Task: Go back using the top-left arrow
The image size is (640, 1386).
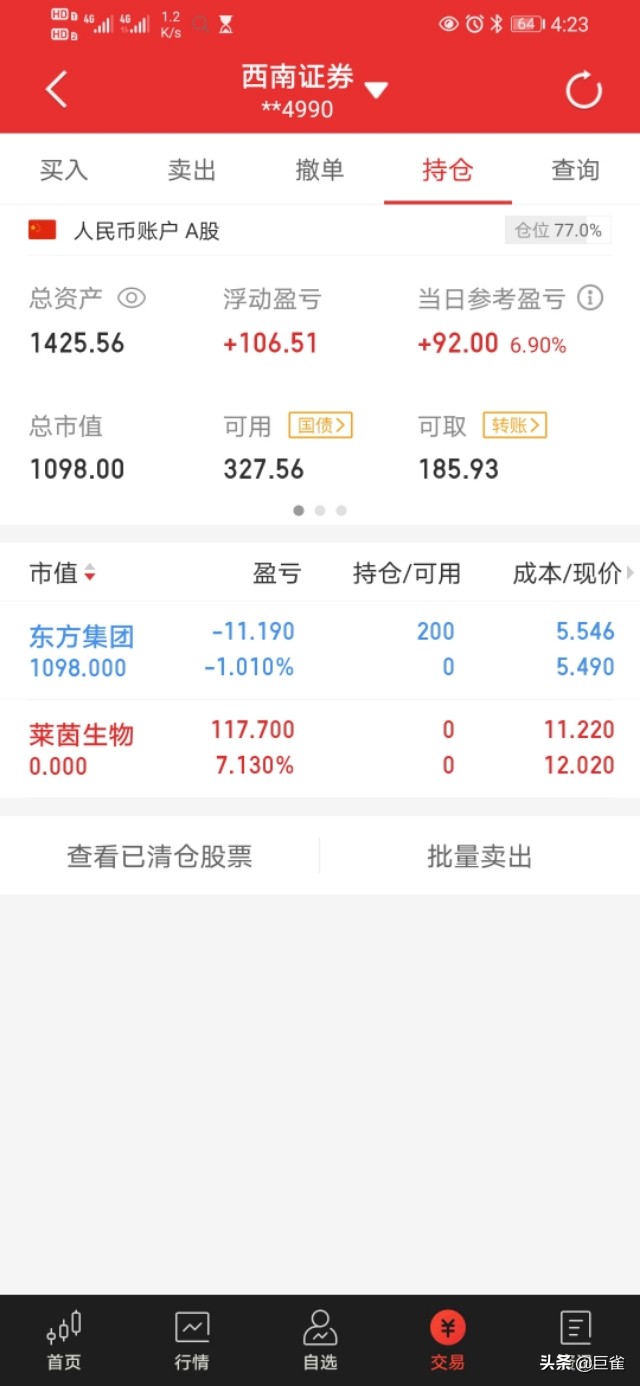Action: pos(57,90)
